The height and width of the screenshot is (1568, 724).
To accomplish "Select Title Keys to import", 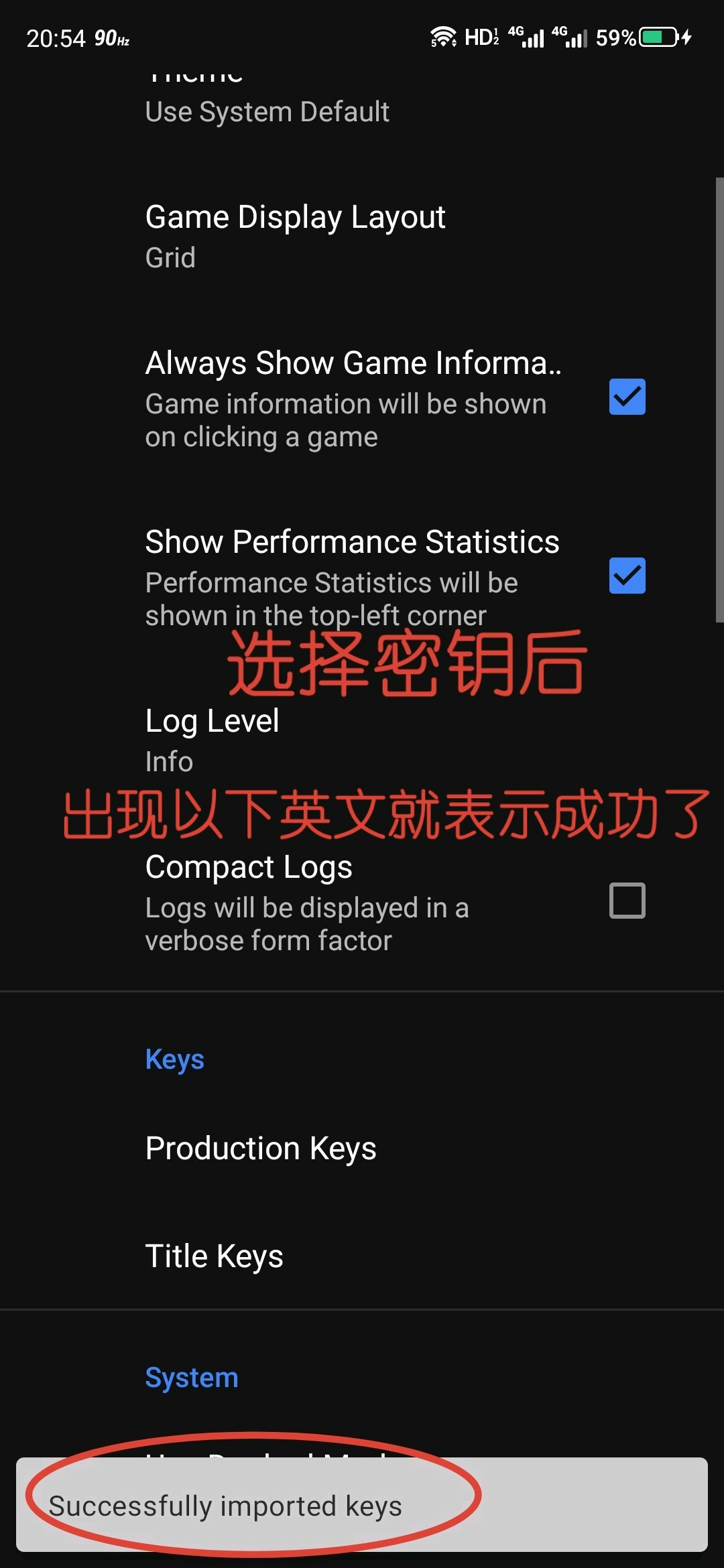I will click(x=214, y=1256).
